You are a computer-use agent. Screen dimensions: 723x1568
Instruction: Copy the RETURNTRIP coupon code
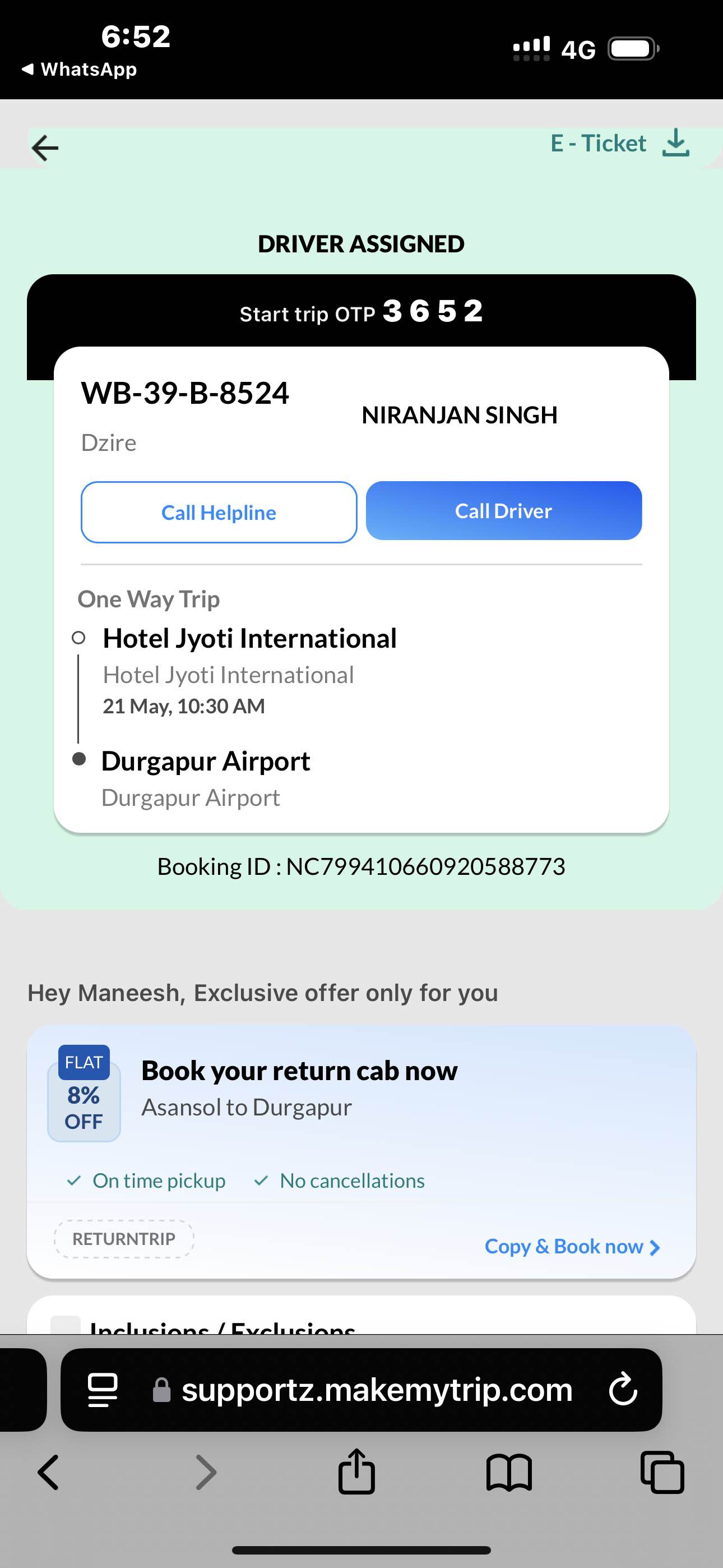[124, 1239]
